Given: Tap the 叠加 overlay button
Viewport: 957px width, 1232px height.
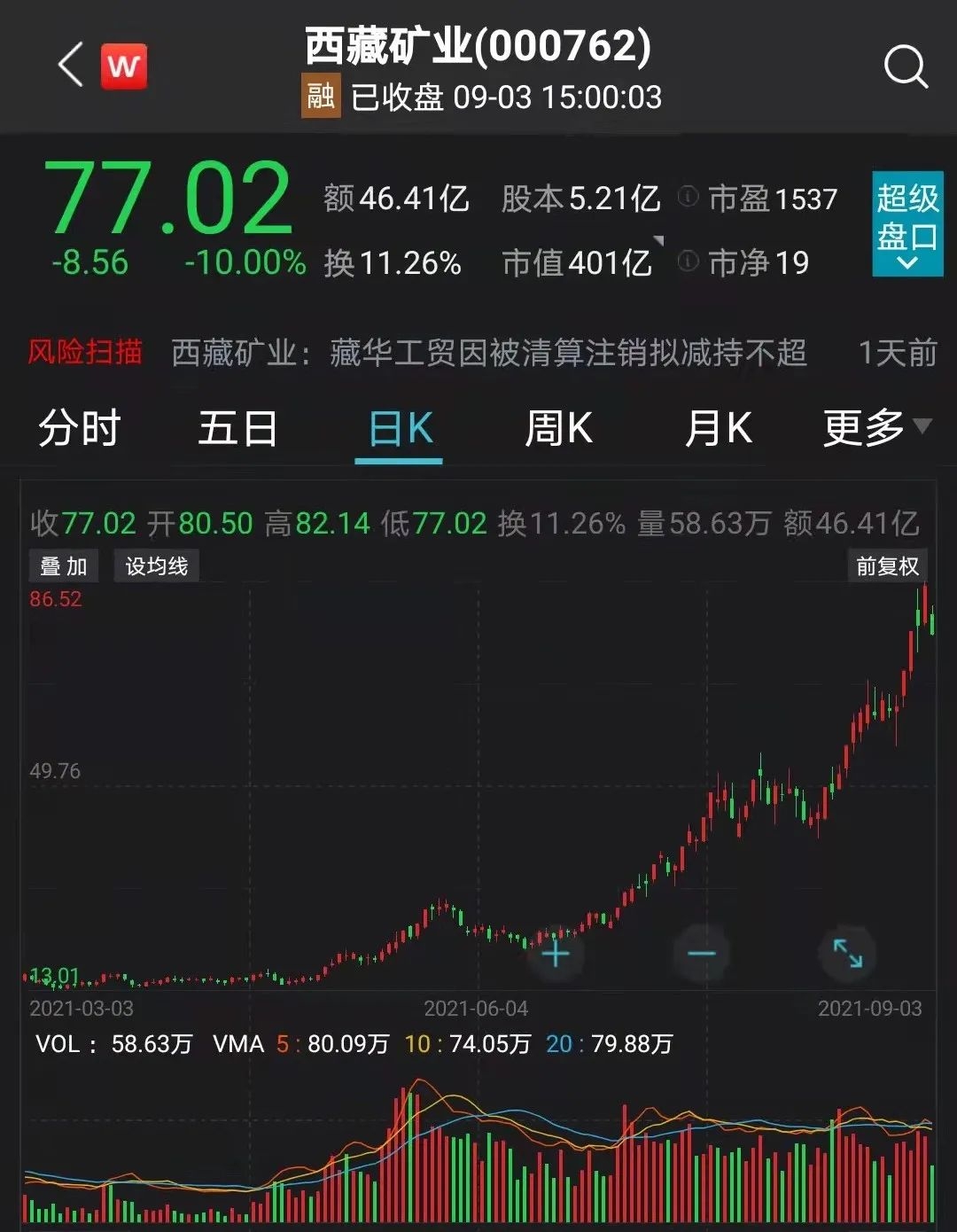Looking at the screenshot, I should pos(64,566).
